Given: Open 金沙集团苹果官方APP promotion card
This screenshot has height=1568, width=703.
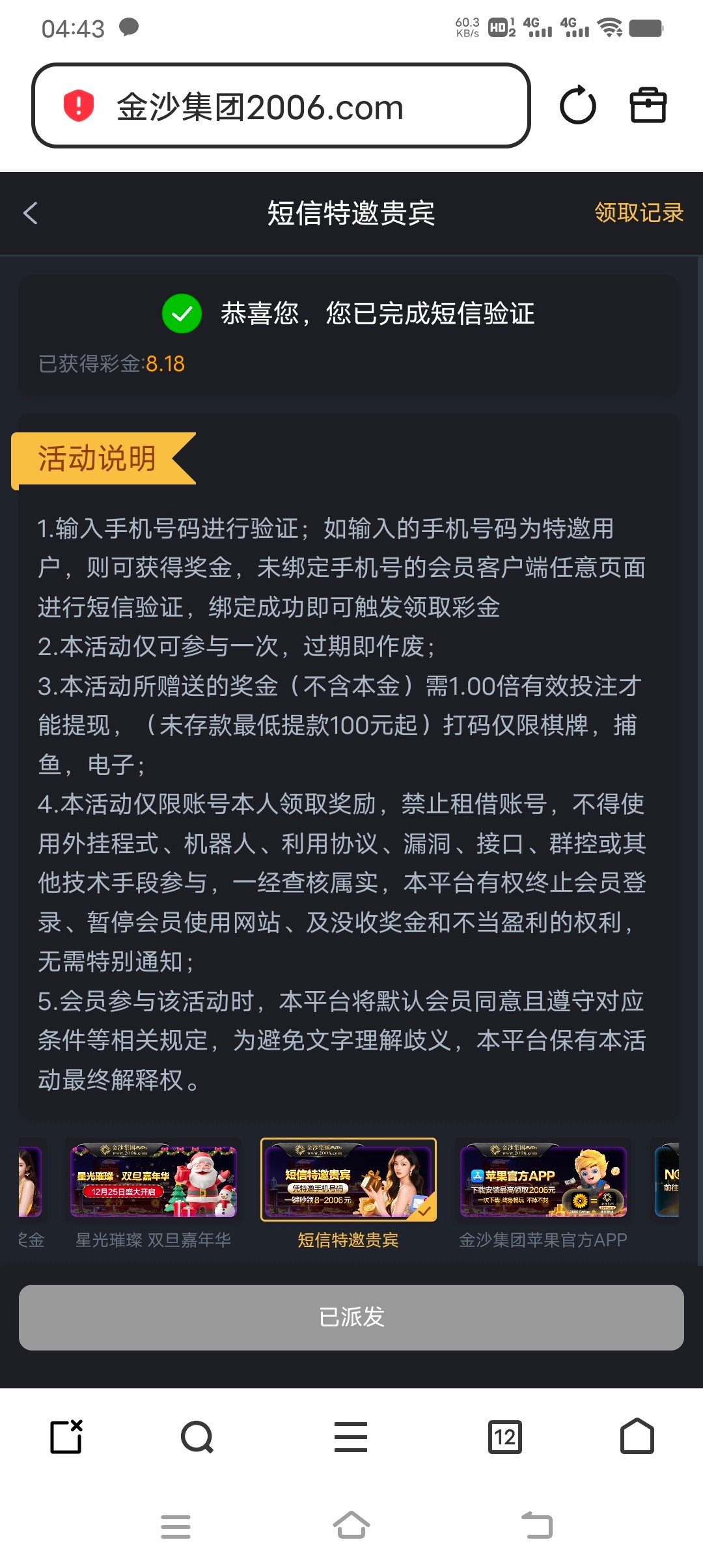Looking at the screenshot, I should pos(543,1182).
